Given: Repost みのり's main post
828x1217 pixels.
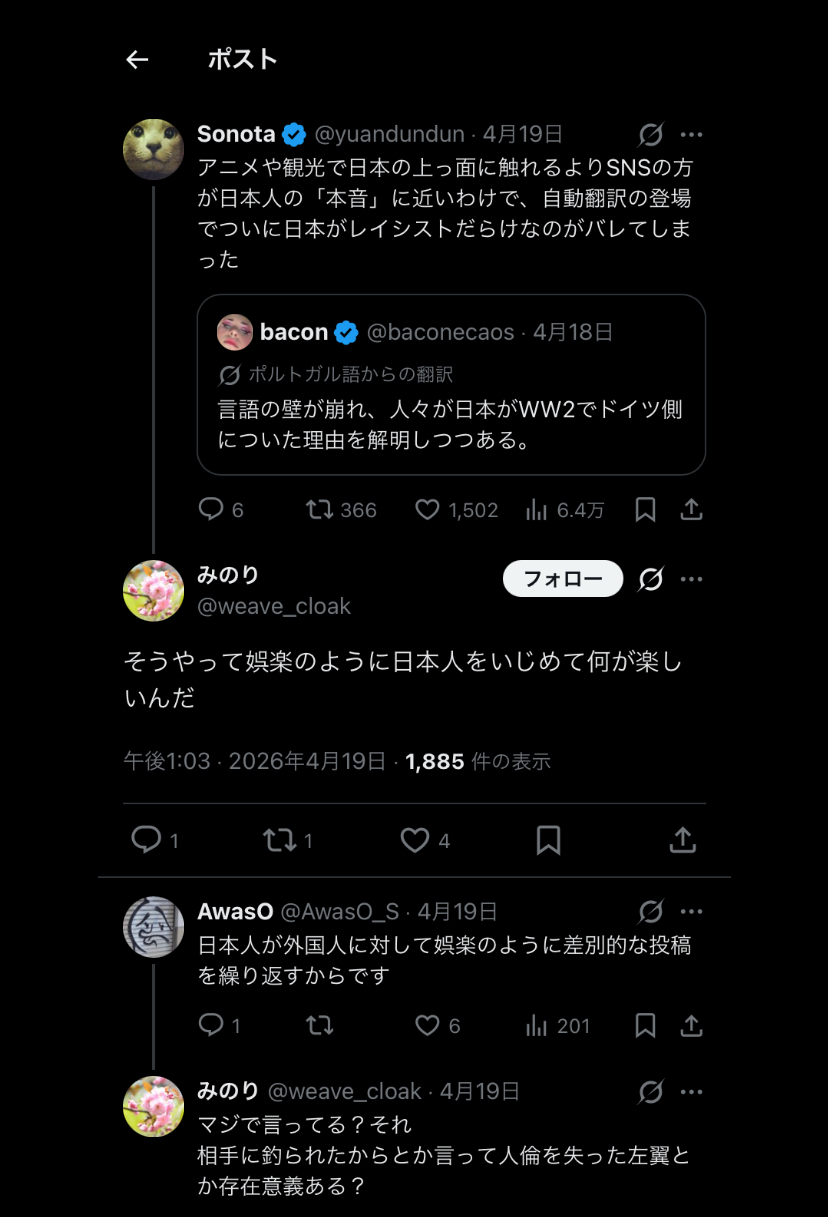Looking at the screenshot, I should 279,840.
